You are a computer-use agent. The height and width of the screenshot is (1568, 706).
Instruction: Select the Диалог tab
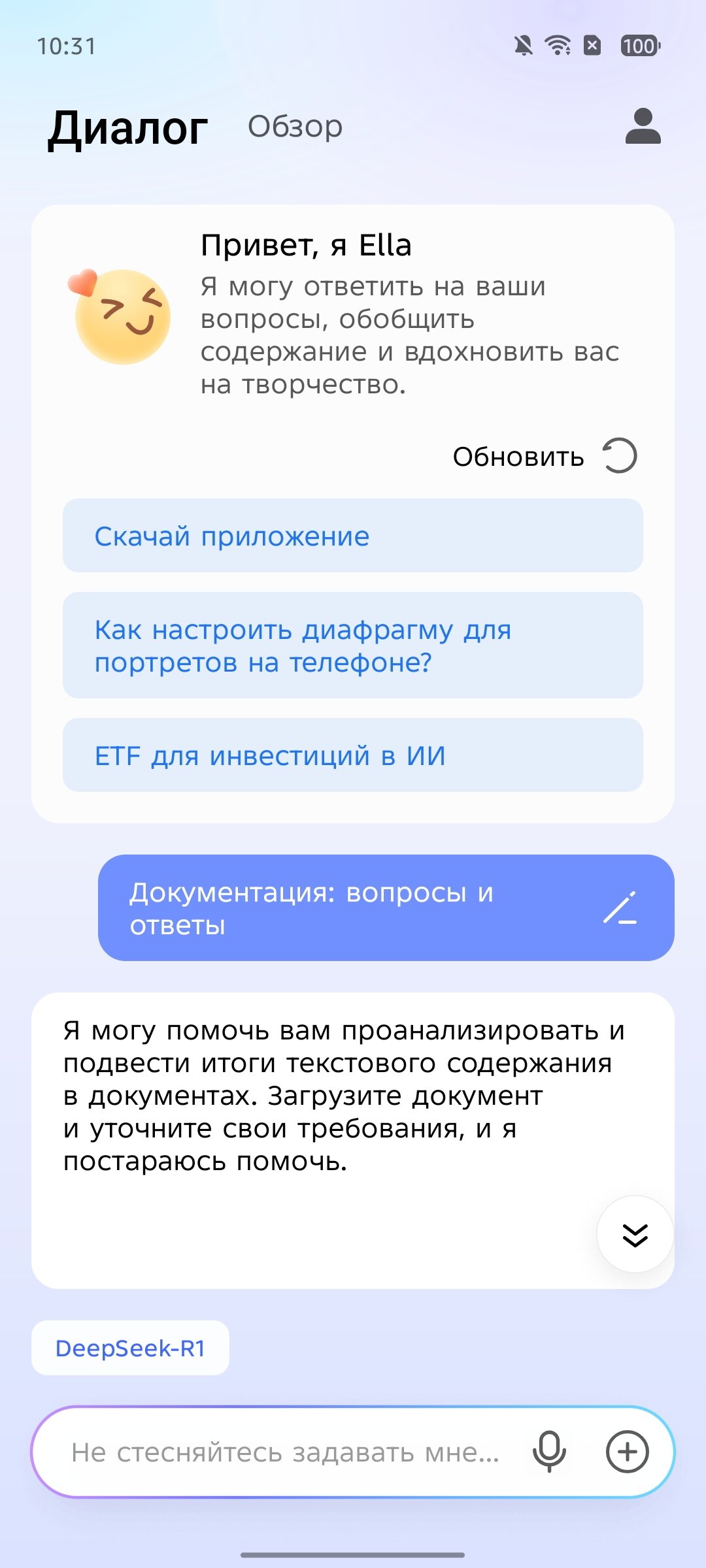pos(128,128)
